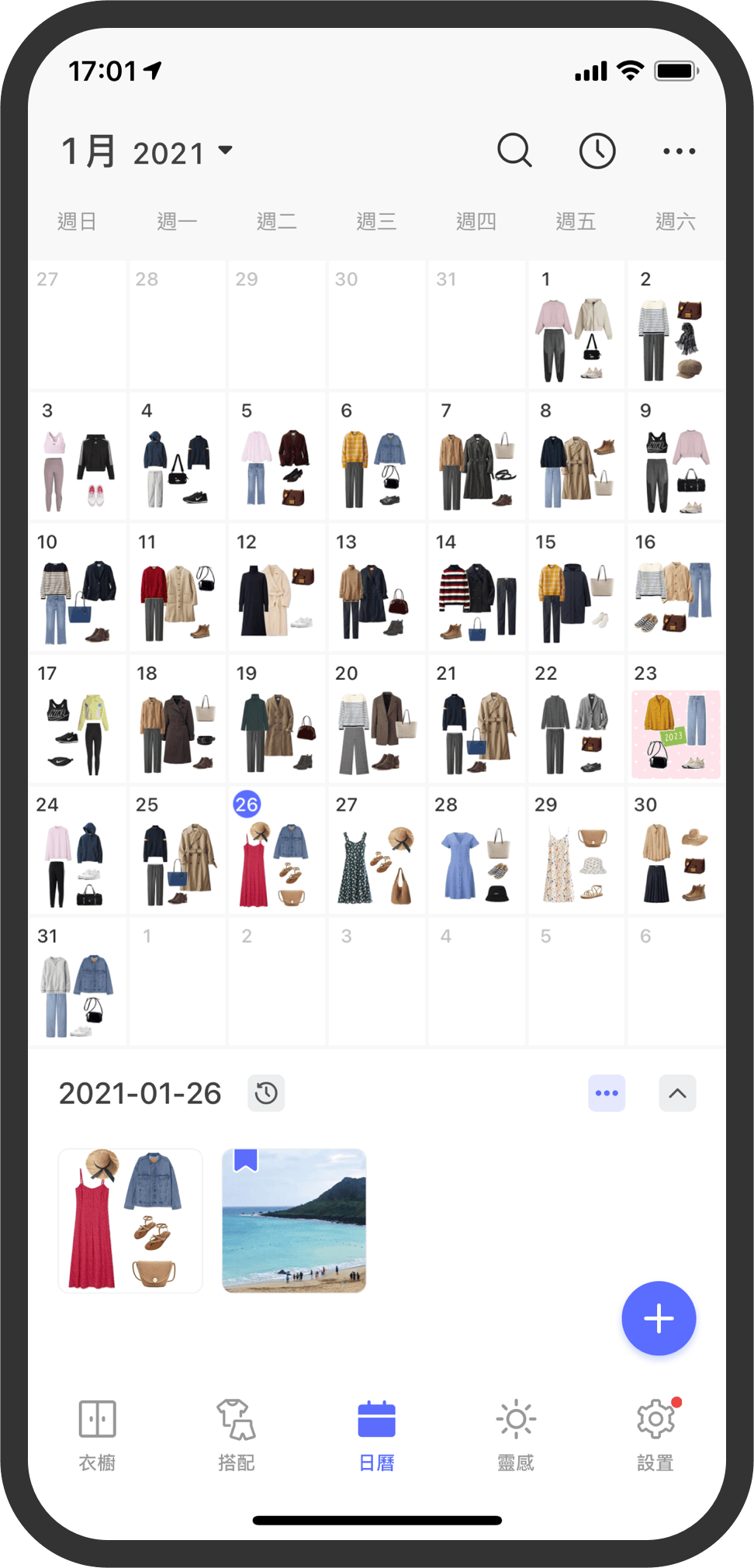Image resolution: width=754 pixels, height=1568 pixels.
Task: Open the top-right overflow menu
Action: 679,151
